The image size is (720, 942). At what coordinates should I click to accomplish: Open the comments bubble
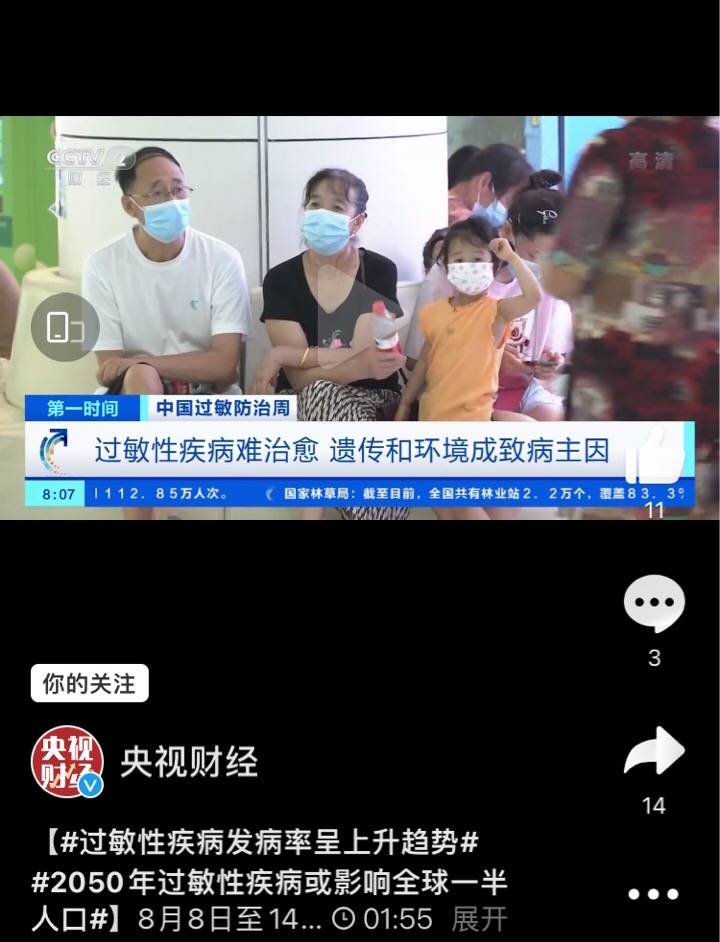click(654, 603)
